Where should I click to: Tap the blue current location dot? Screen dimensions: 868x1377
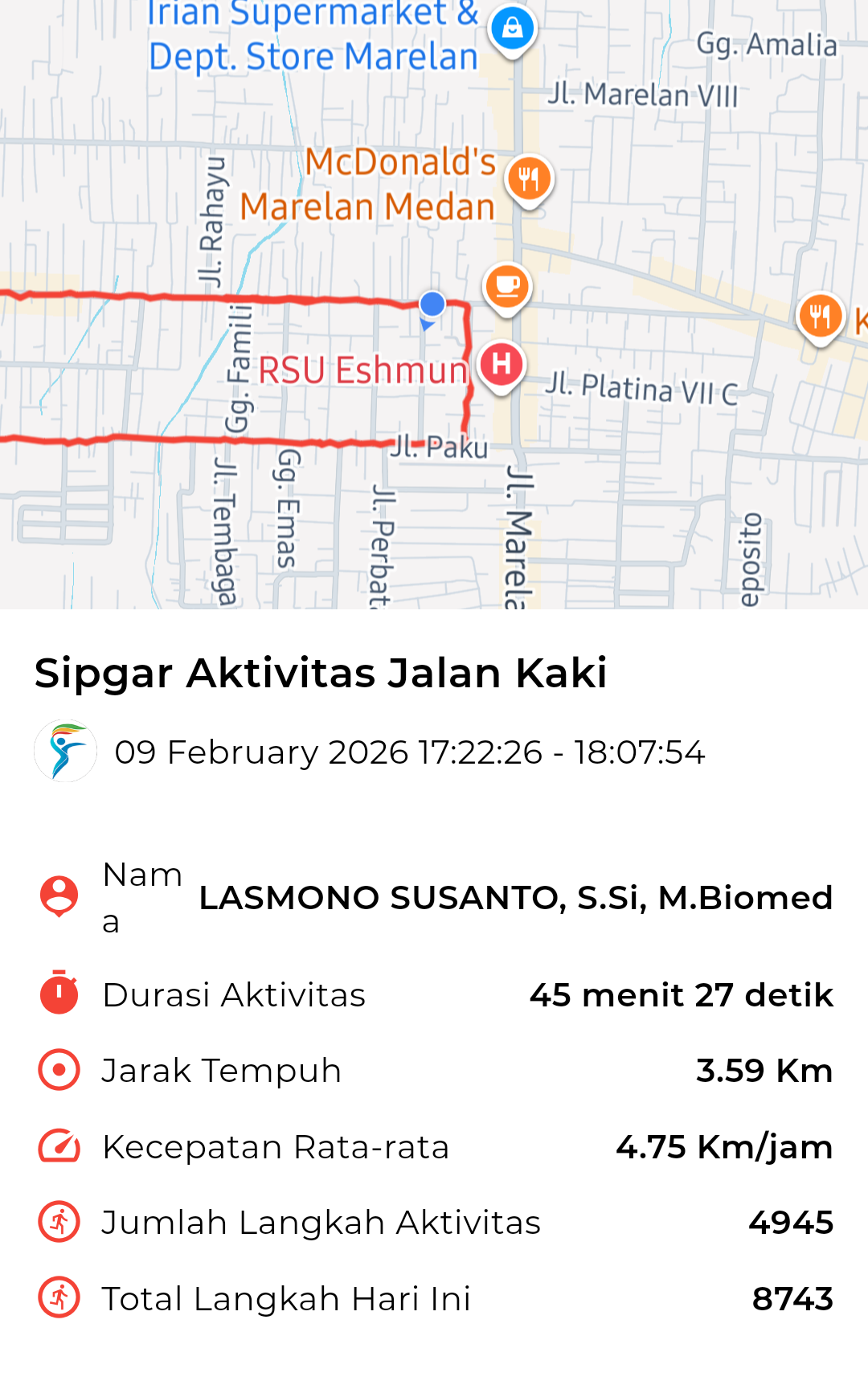432,304
